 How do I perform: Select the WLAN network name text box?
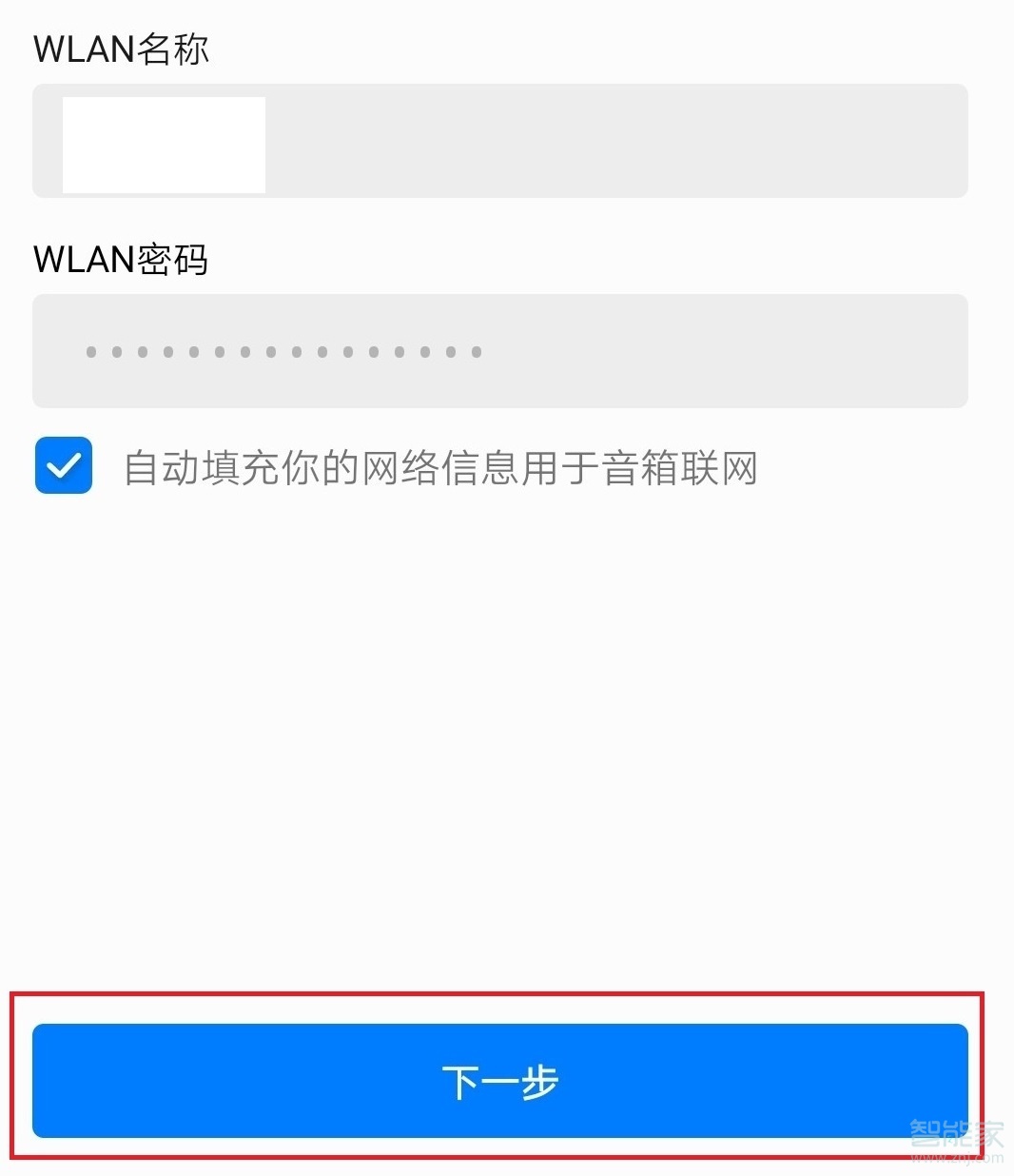(499, 141)
